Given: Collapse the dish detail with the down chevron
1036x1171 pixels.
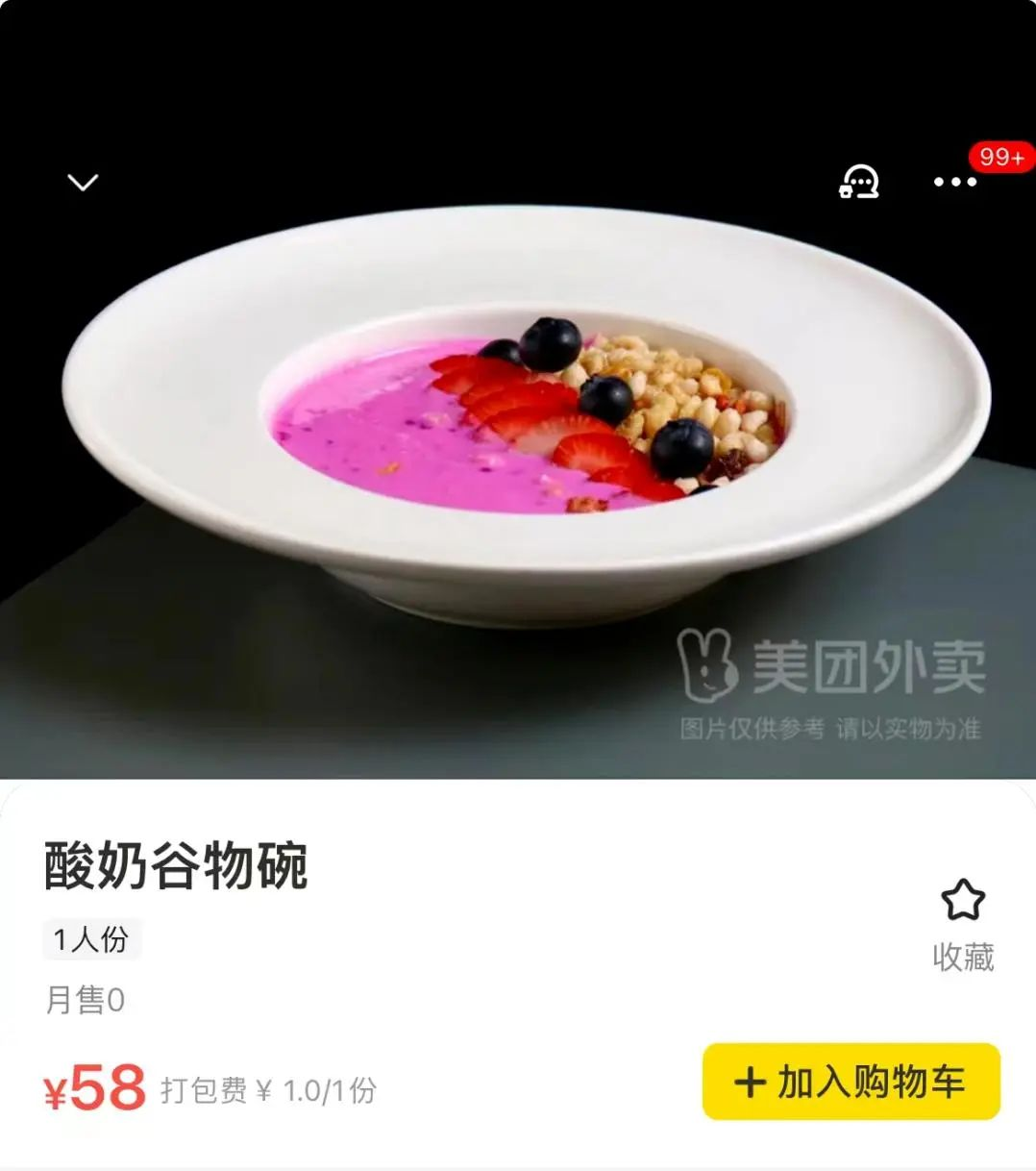Looking at the screenshot, I should 83,182.
